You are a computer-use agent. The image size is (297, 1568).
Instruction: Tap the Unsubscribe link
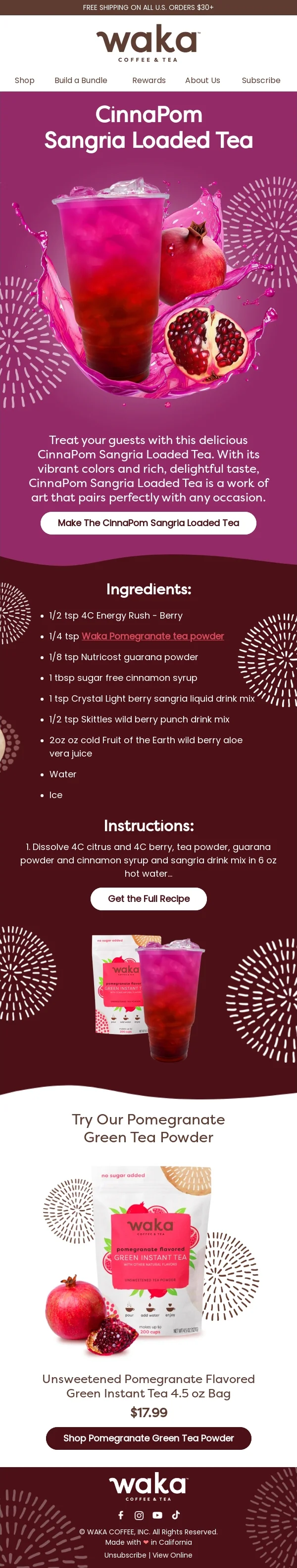(x=125, y=1555)
